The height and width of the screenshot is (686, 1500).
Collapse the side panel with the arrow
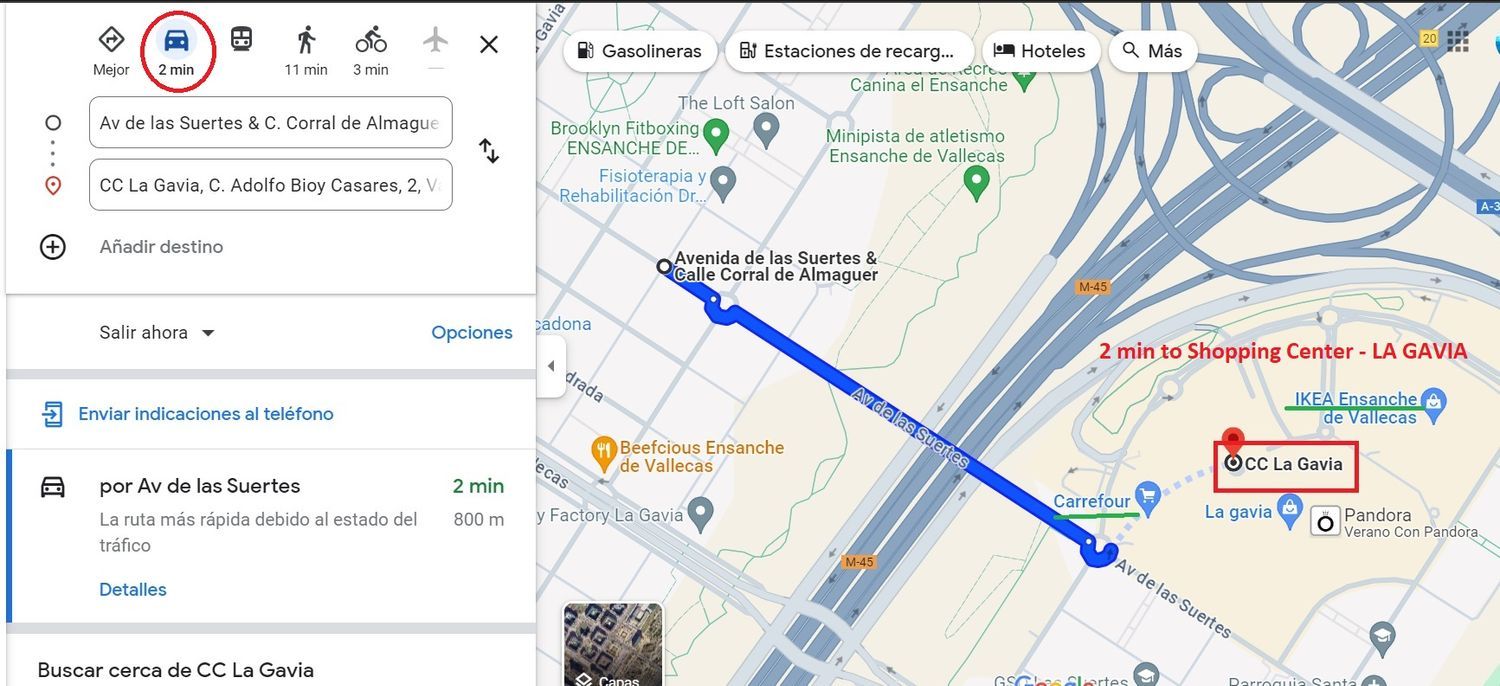(x=550, y=366)
